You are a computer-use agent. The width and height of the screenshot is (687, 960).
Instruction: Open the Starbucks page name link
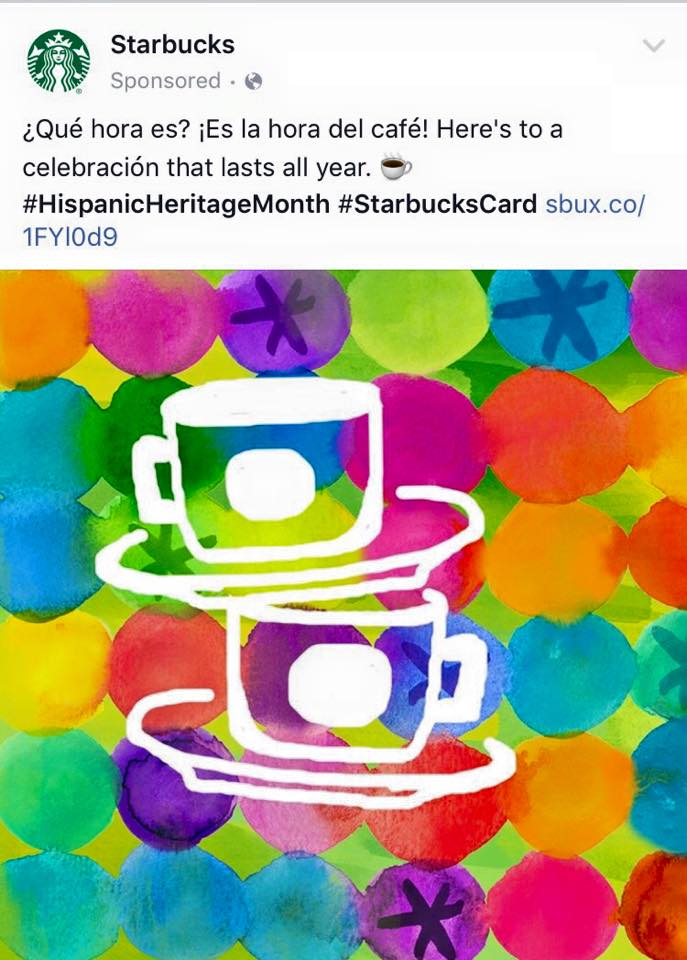172,44
